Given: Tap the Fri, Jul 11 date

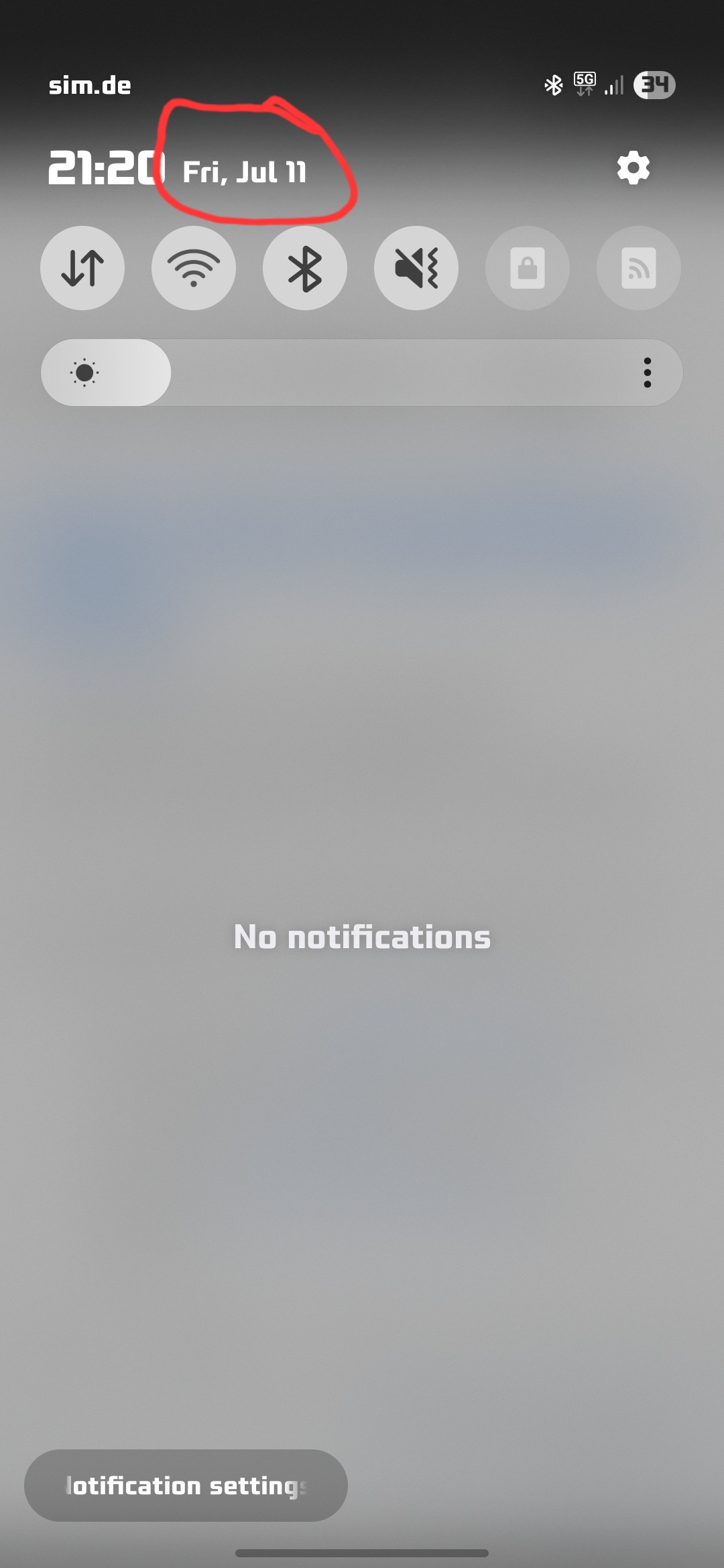Looking at the screenshot, I should pos(245,172).
